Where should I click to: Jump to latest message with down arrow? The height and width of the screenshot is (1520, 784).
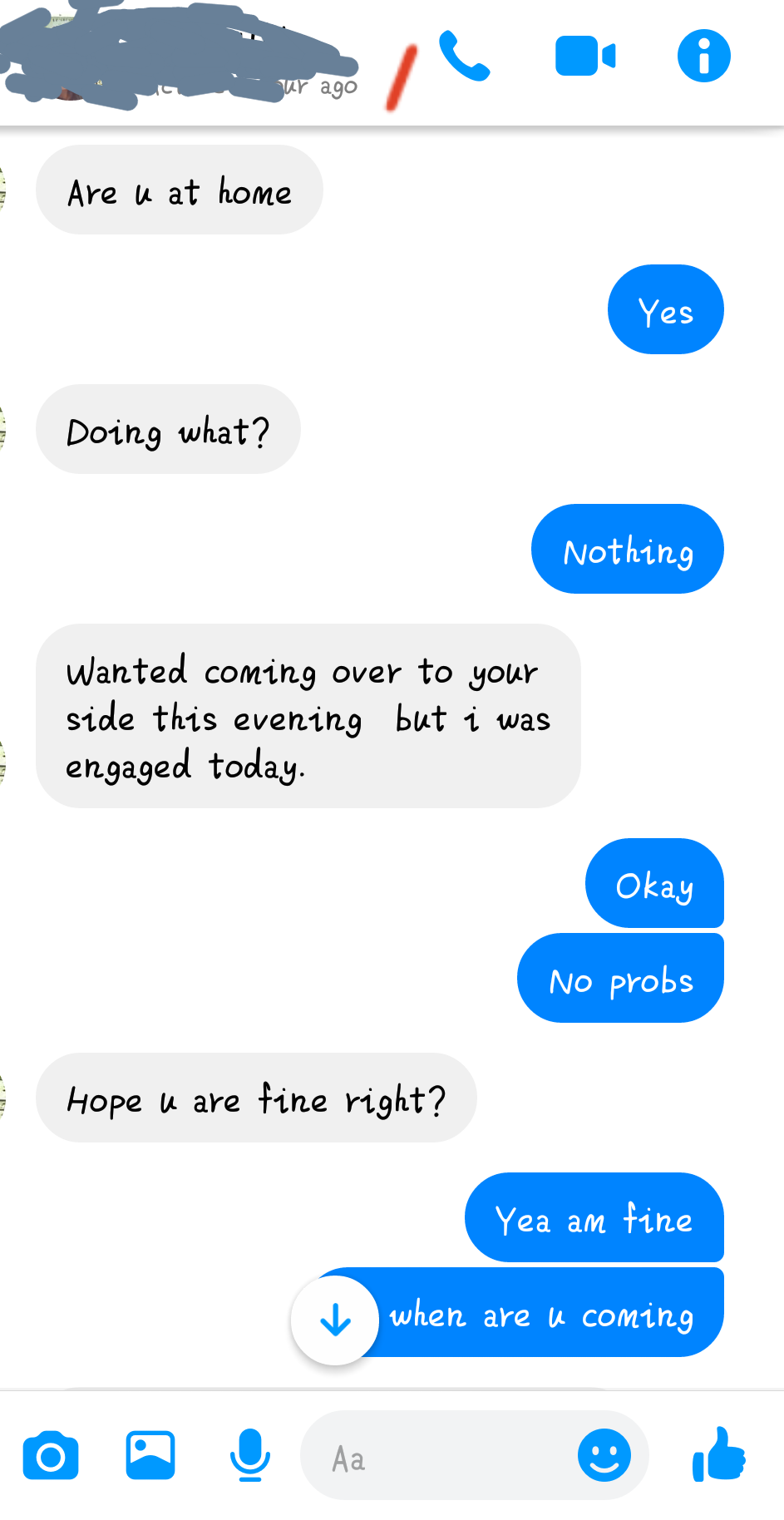[335, 1320]
